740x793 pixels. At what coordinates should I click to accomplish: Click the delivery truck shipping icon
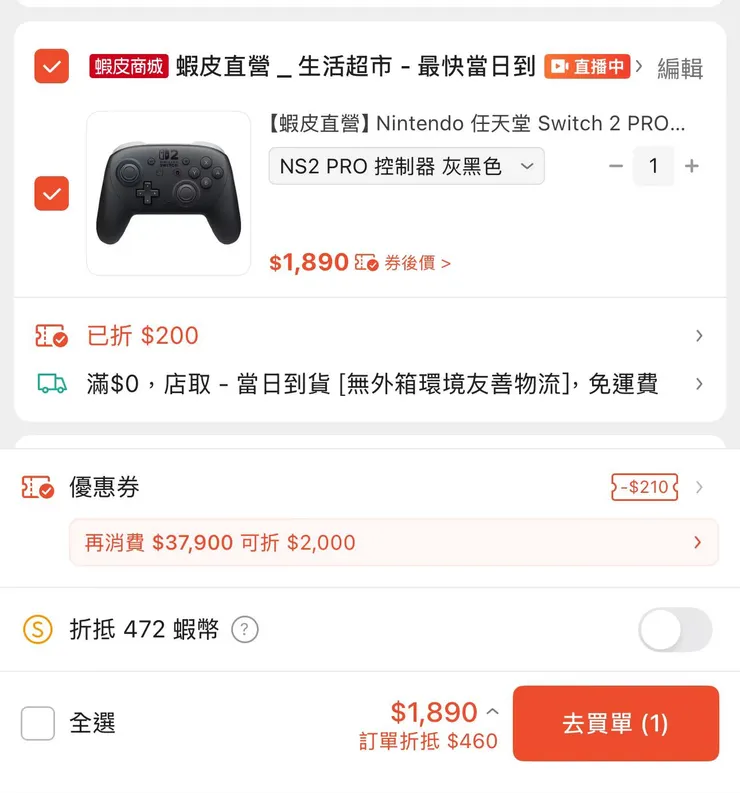coord(51,383)
